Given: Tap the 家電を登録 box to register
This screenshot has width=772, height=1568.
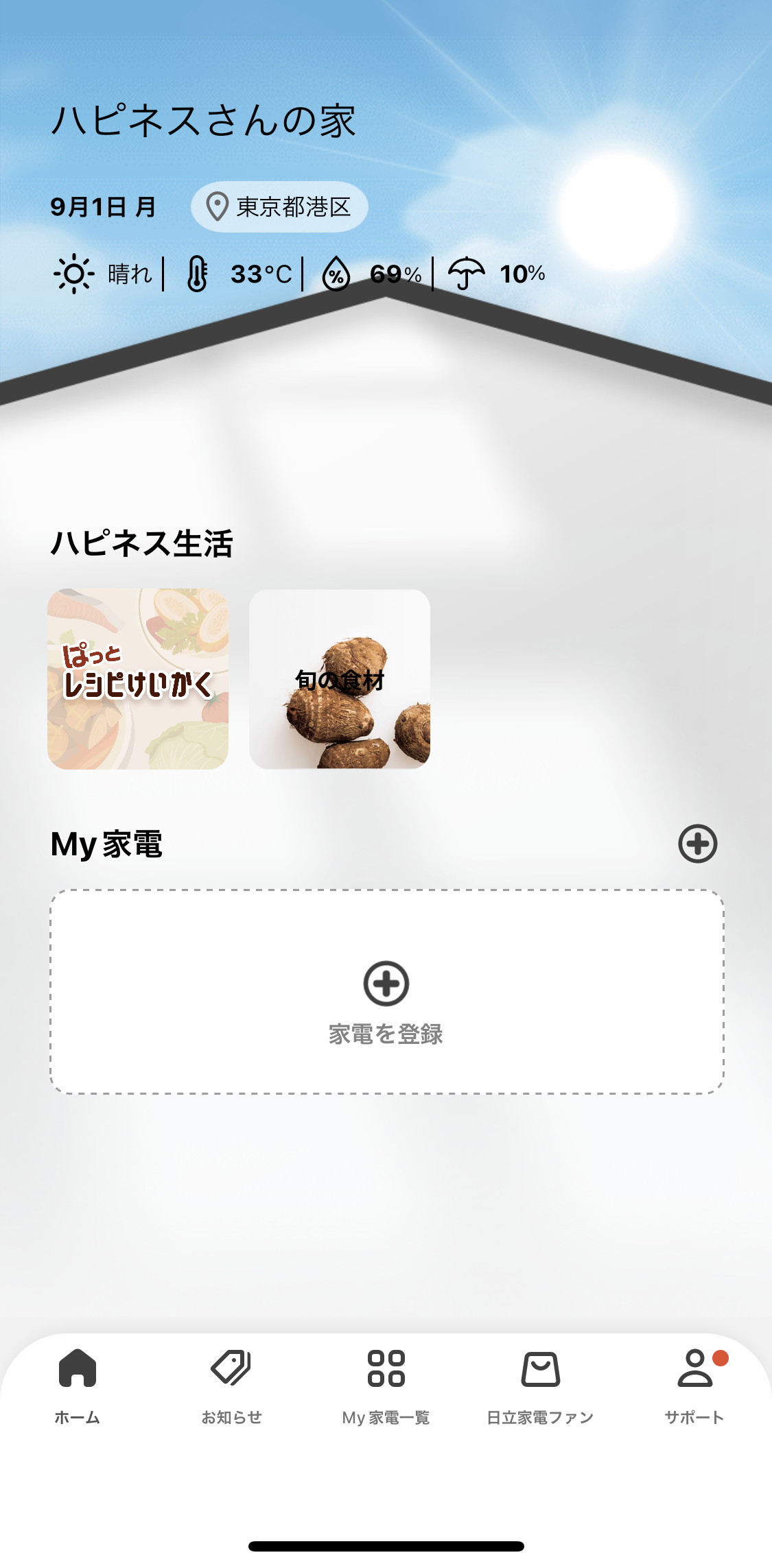Looking at the screenshot, I should coord(386,992).
